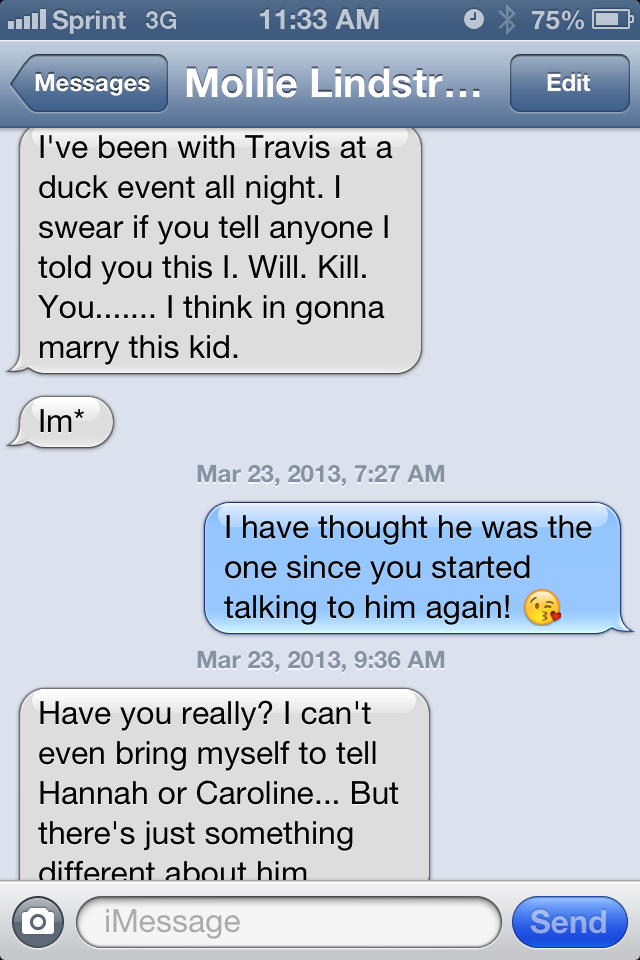Image resolution: width=640 pixels, height=960 pixels.
Task: Focus the iMessage text field
Action: click(x=288, y=921)
